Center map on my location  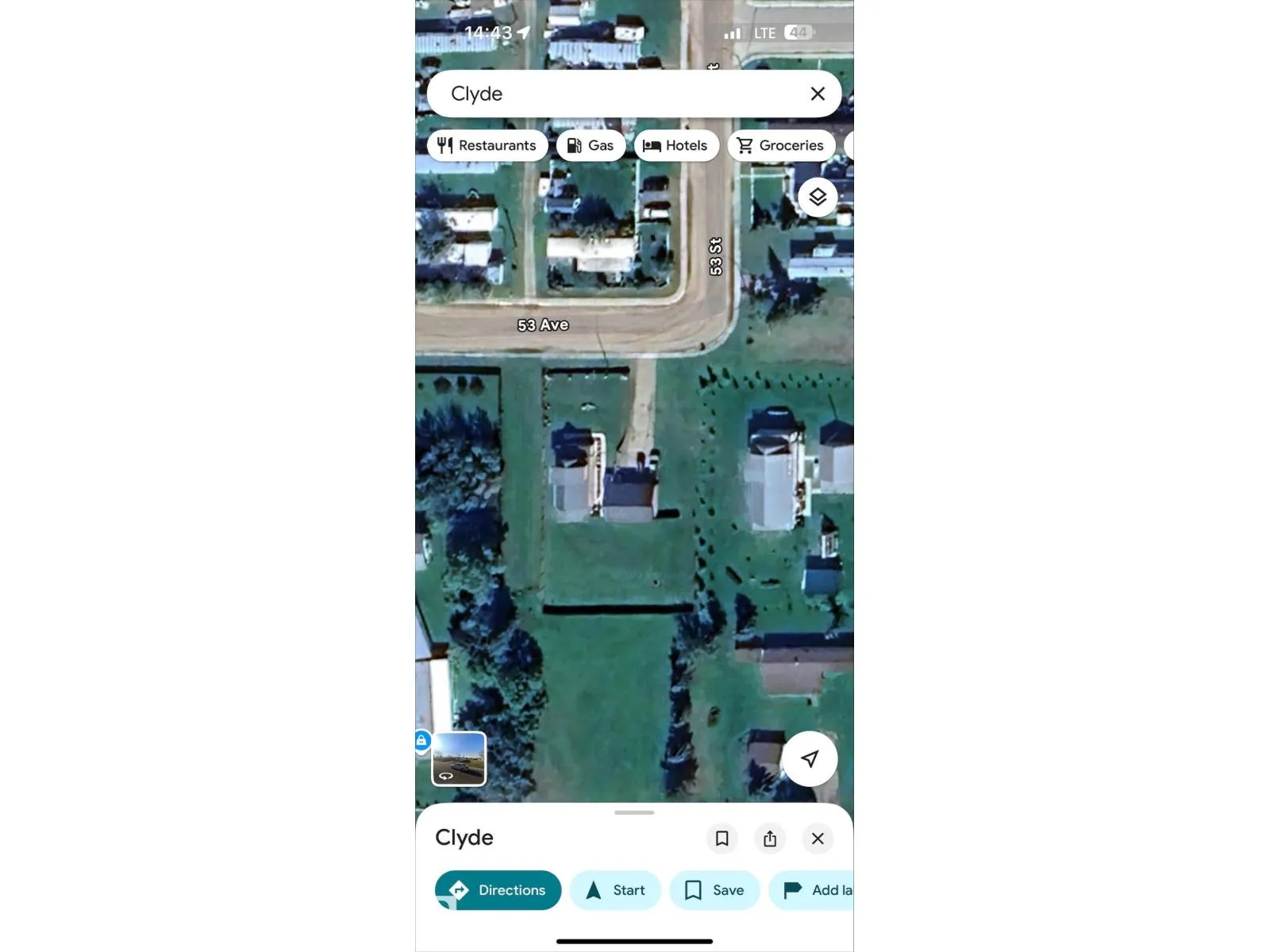tap(809, 758)
